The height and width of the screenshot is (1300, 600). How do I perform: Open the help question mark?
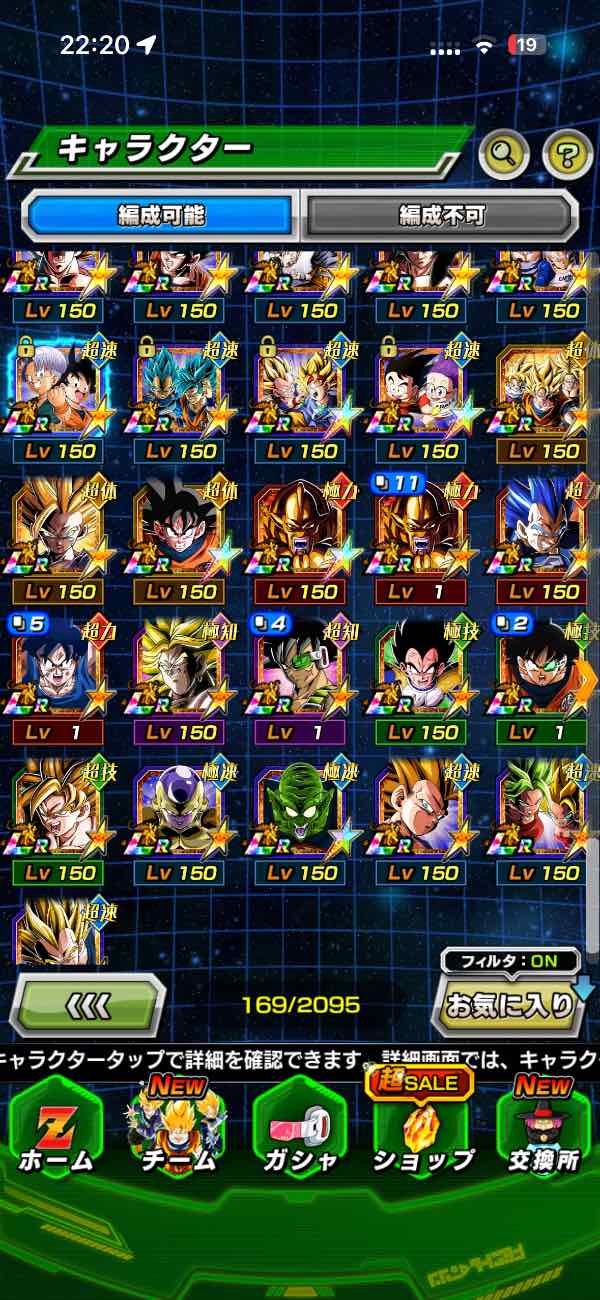[567, 153]
